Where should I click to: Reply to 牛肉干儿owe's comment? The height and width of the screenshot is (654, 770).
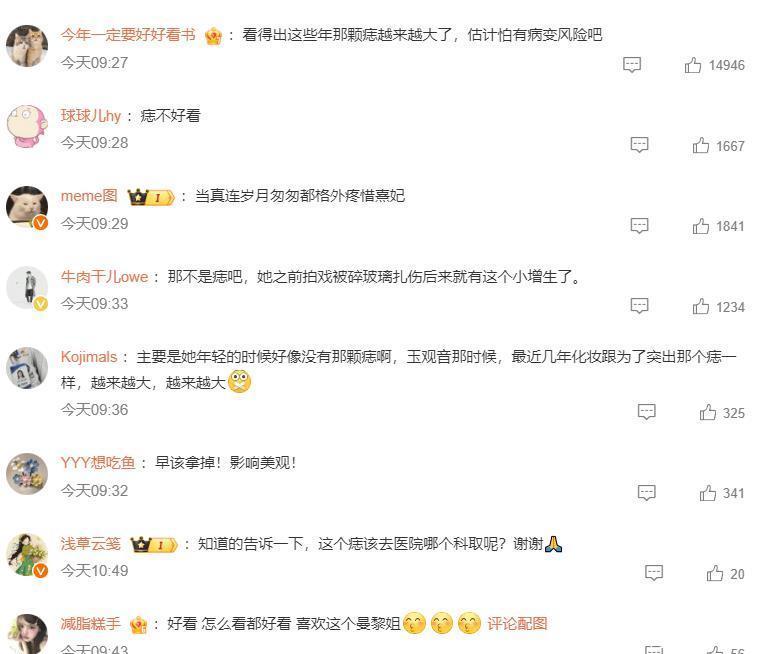(x=640, y=306)
